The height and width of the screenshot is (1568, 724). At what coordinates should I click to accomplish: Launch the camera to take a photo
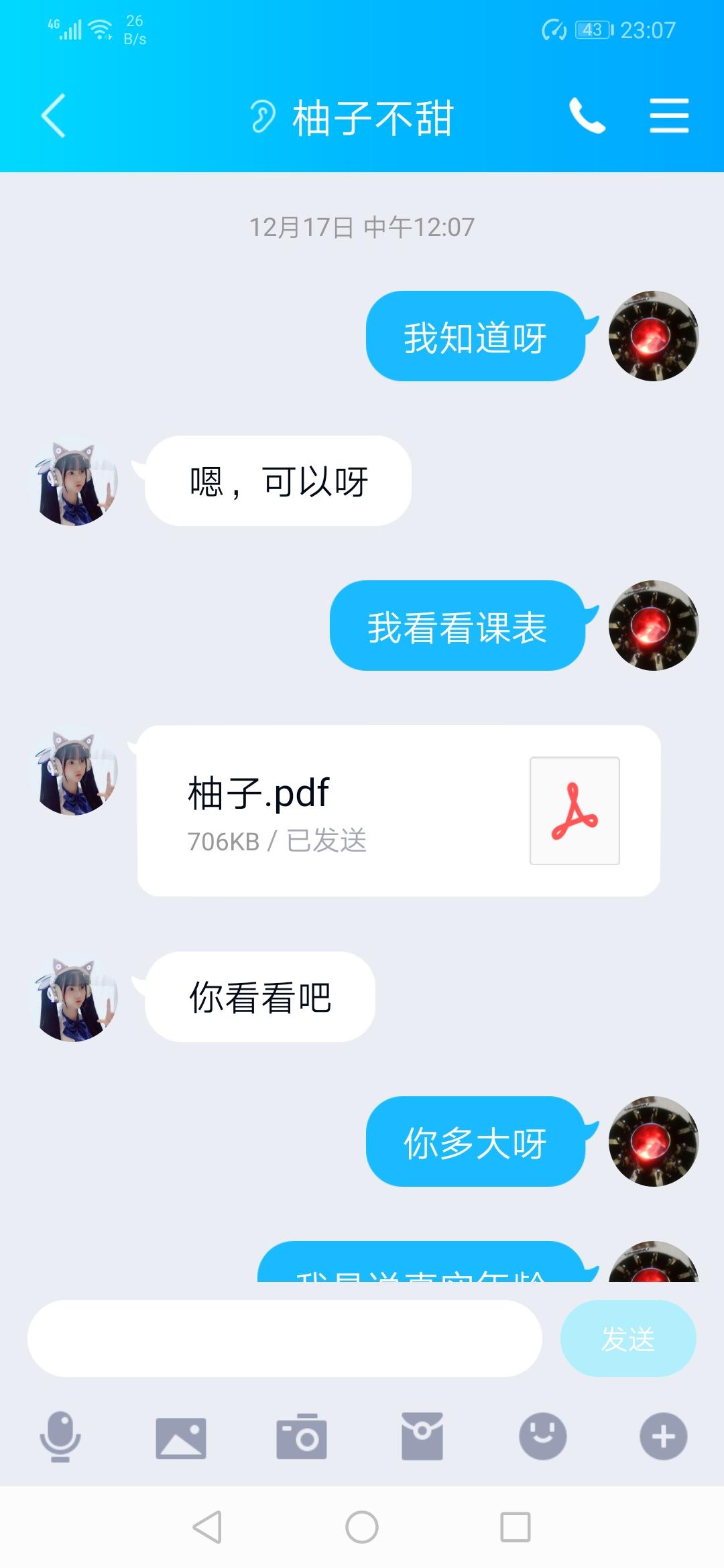pos(302,1437)
